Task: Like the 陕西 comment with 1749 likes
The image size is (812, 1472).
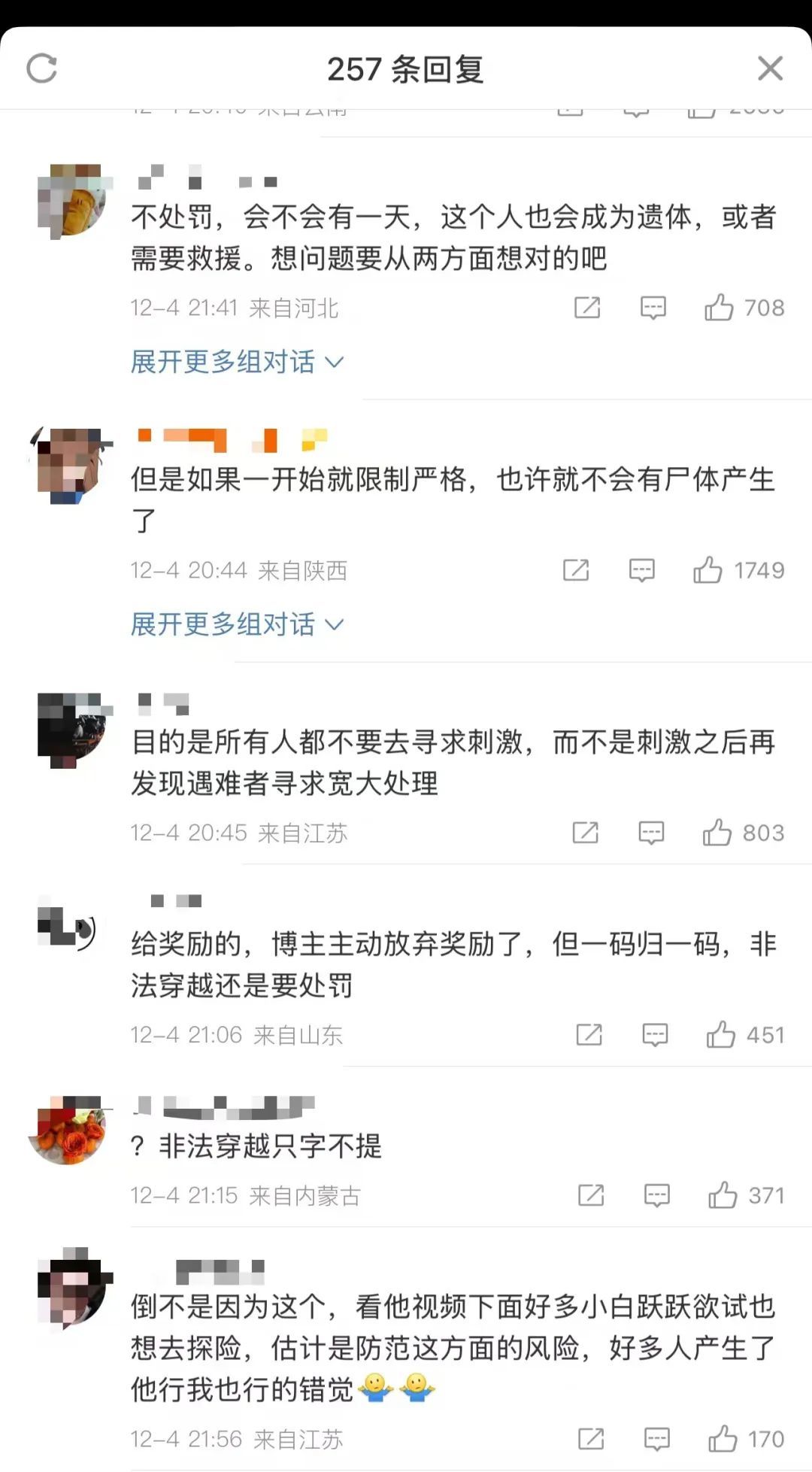Action: [707, 570]
